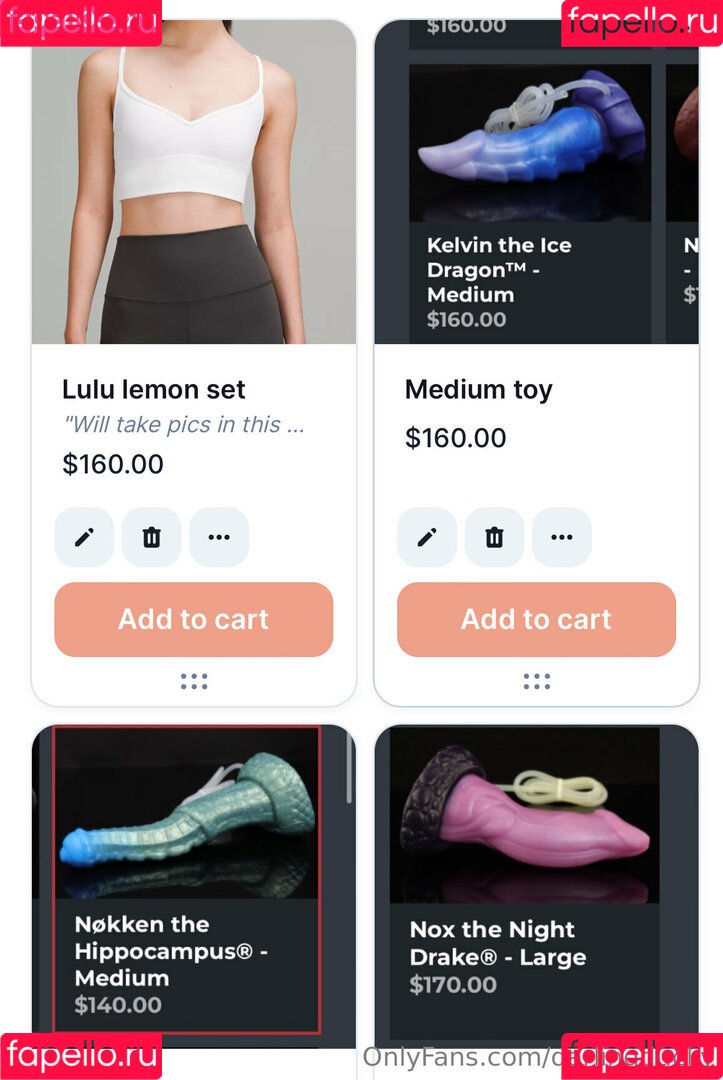Viewport: 723px width, 1080px height.
Task: Open more options for Lulu lemon set
Action: (x=219, y=537)
